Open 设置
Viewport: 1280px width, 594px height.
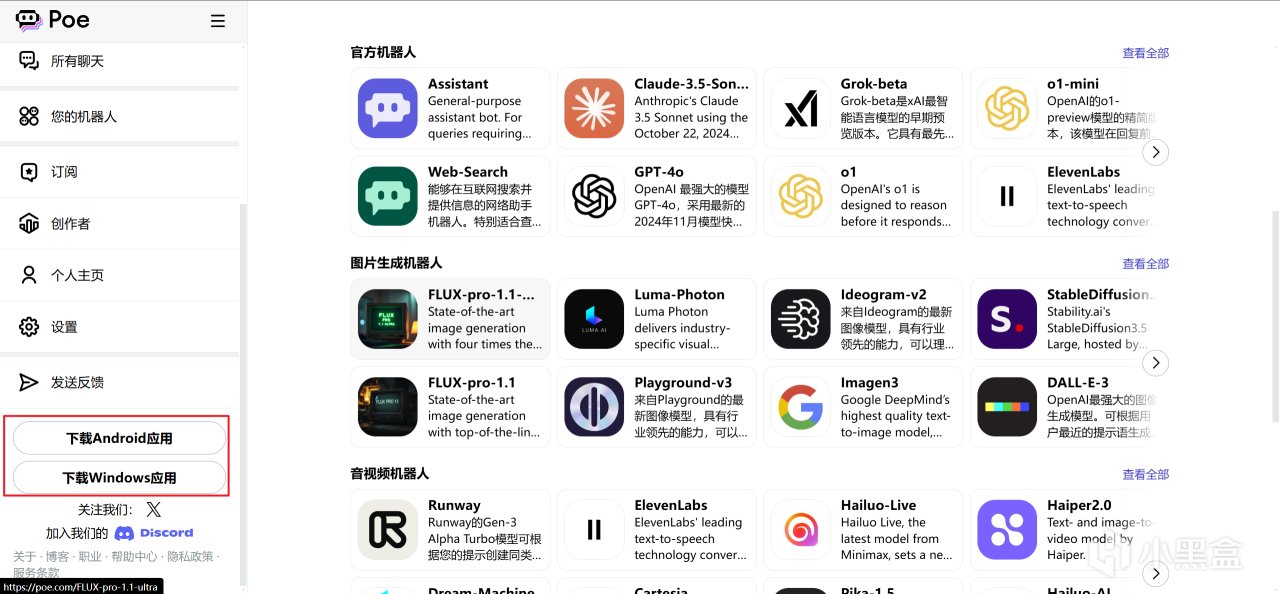[64, 327]
